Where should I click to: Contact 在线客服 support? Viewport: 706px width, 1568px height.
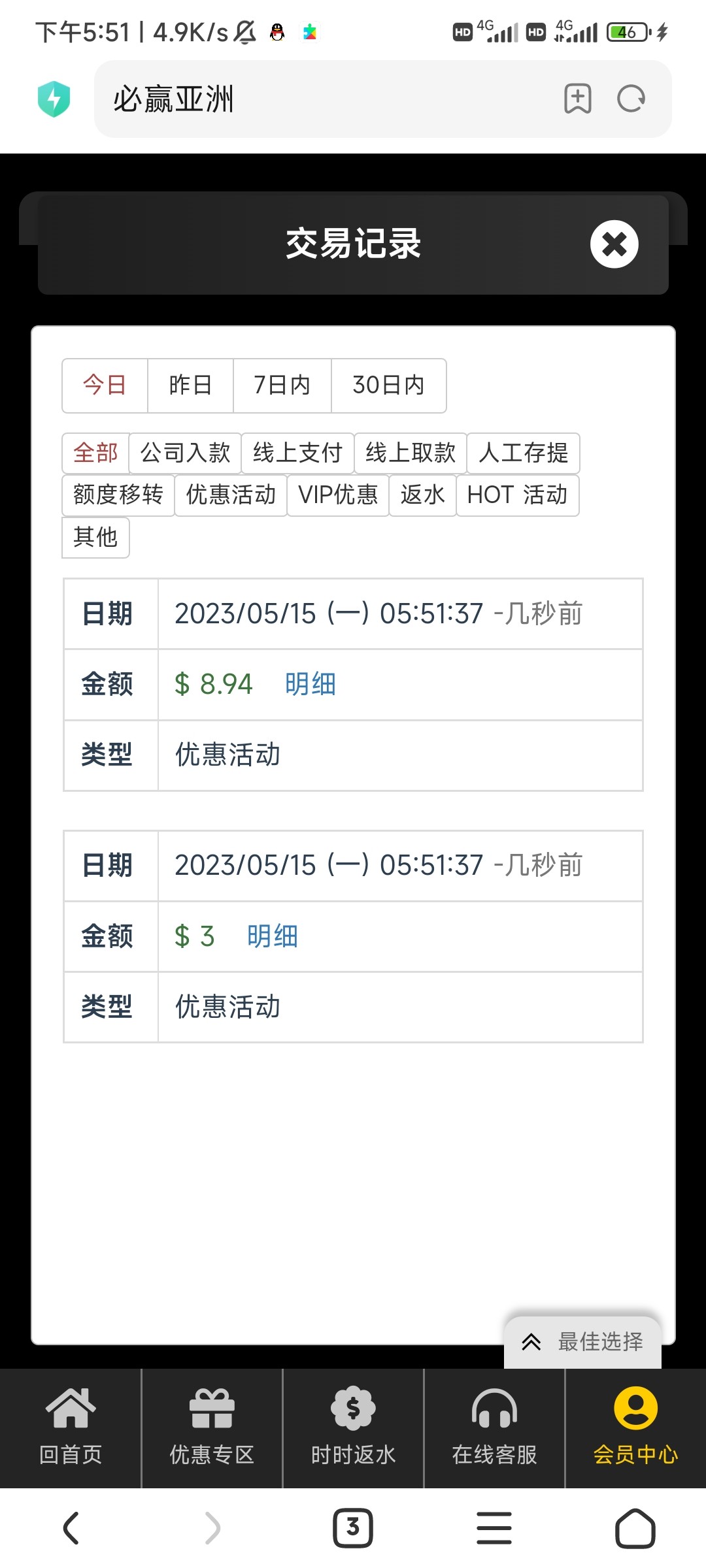(494, 1428)
